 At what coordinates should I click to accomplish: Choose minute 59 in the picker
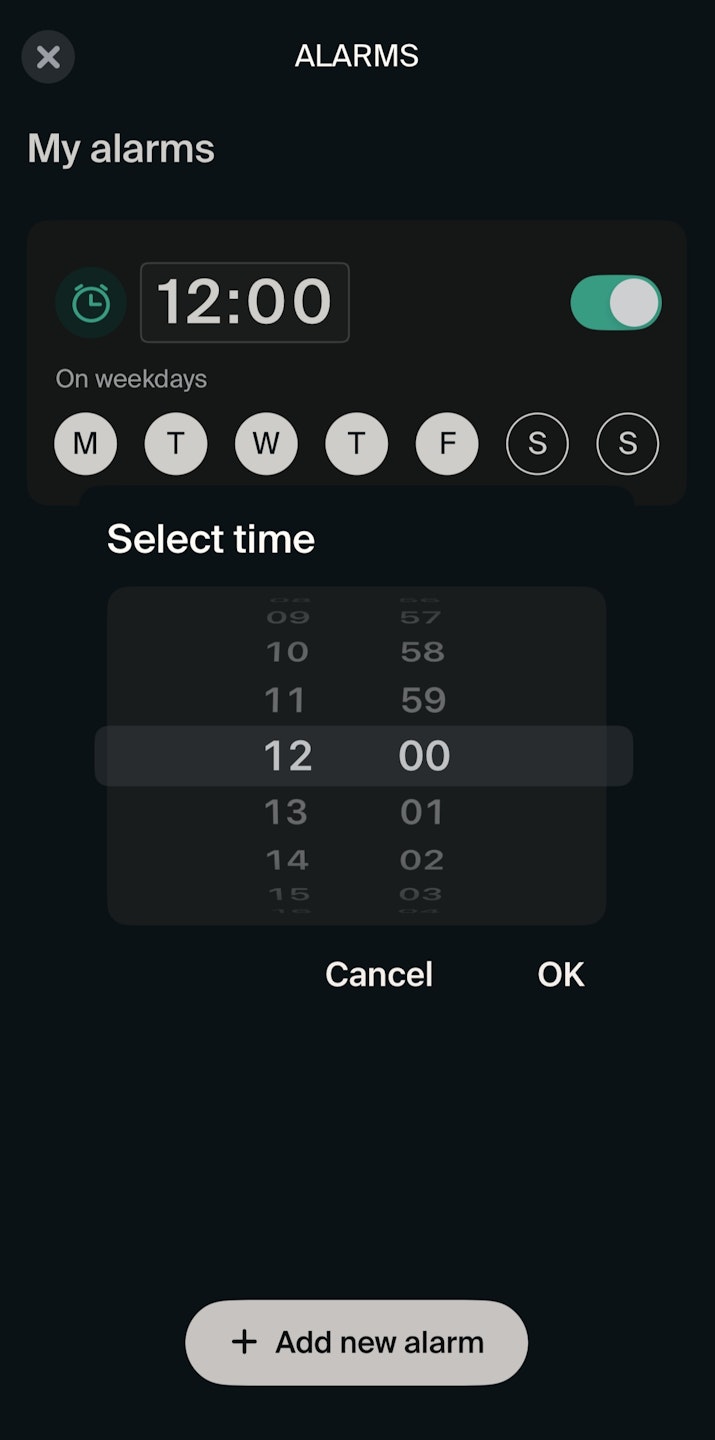pos(423,700)
